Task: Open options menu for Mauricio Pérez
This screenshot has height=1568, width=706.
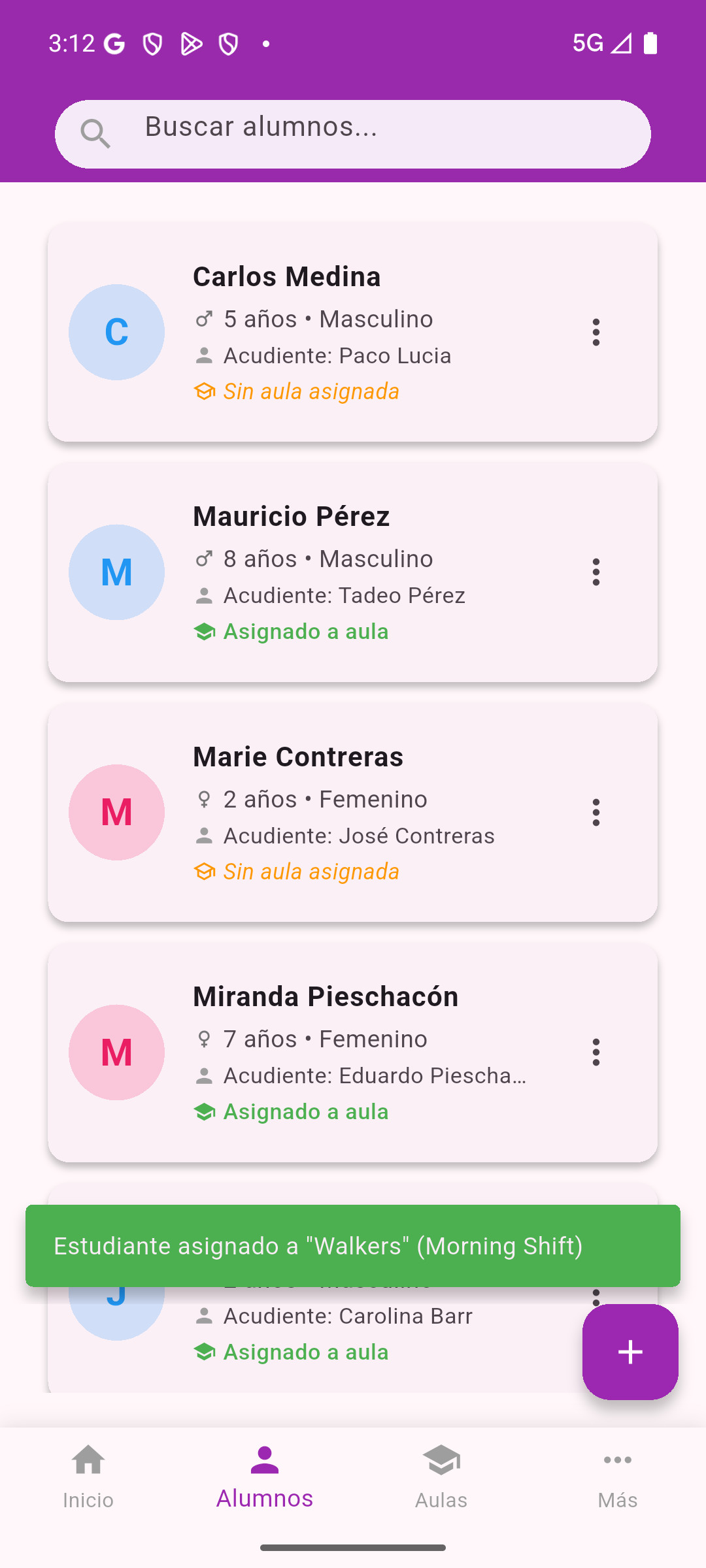Action: 596,572
